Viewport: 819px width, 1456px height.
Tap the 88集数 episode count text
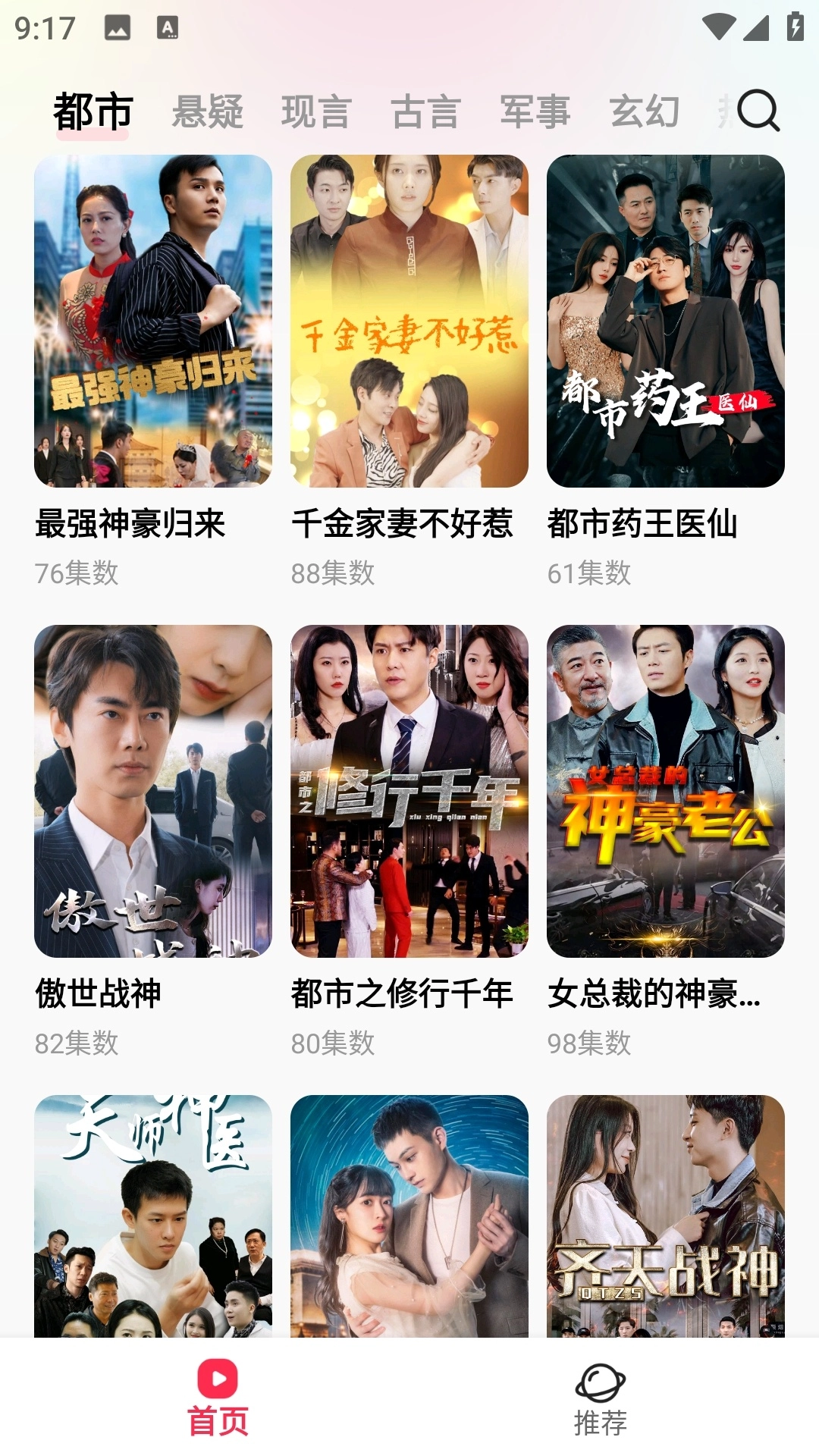tap(332, 575)
